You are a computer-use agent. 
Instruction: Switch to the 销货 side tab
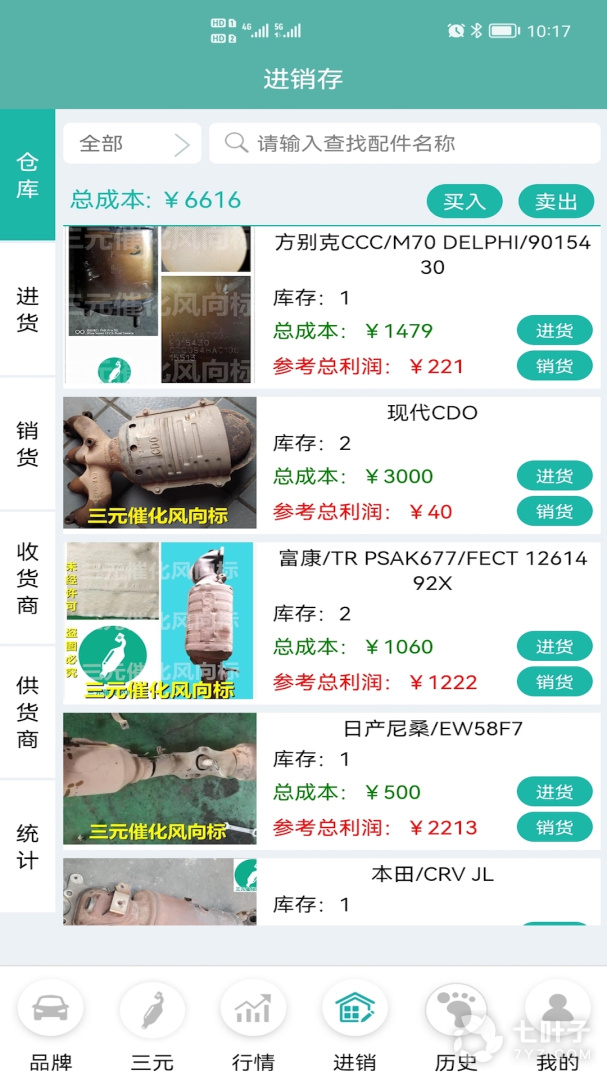tap(28, 444)
